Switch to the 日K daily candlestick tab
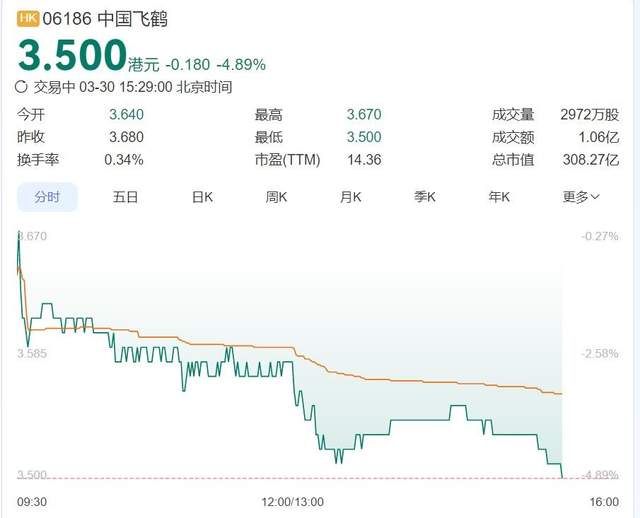This screenshot has height=518, width=640. (x=202, y=197)
